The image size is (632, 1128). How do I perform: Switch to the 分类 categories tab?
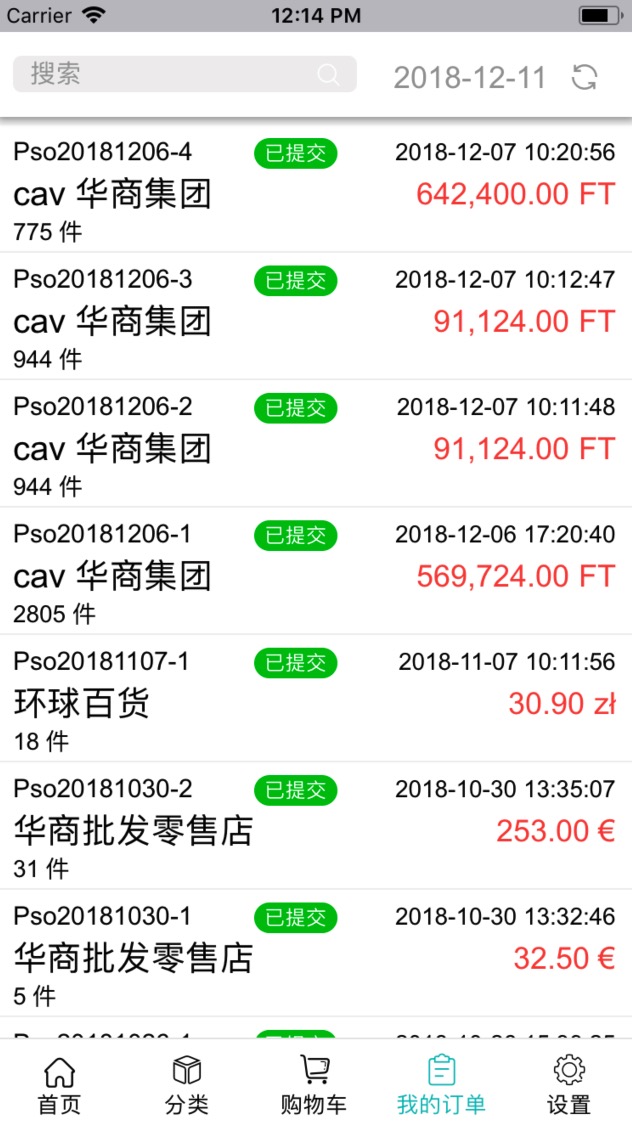[187, 1084]
